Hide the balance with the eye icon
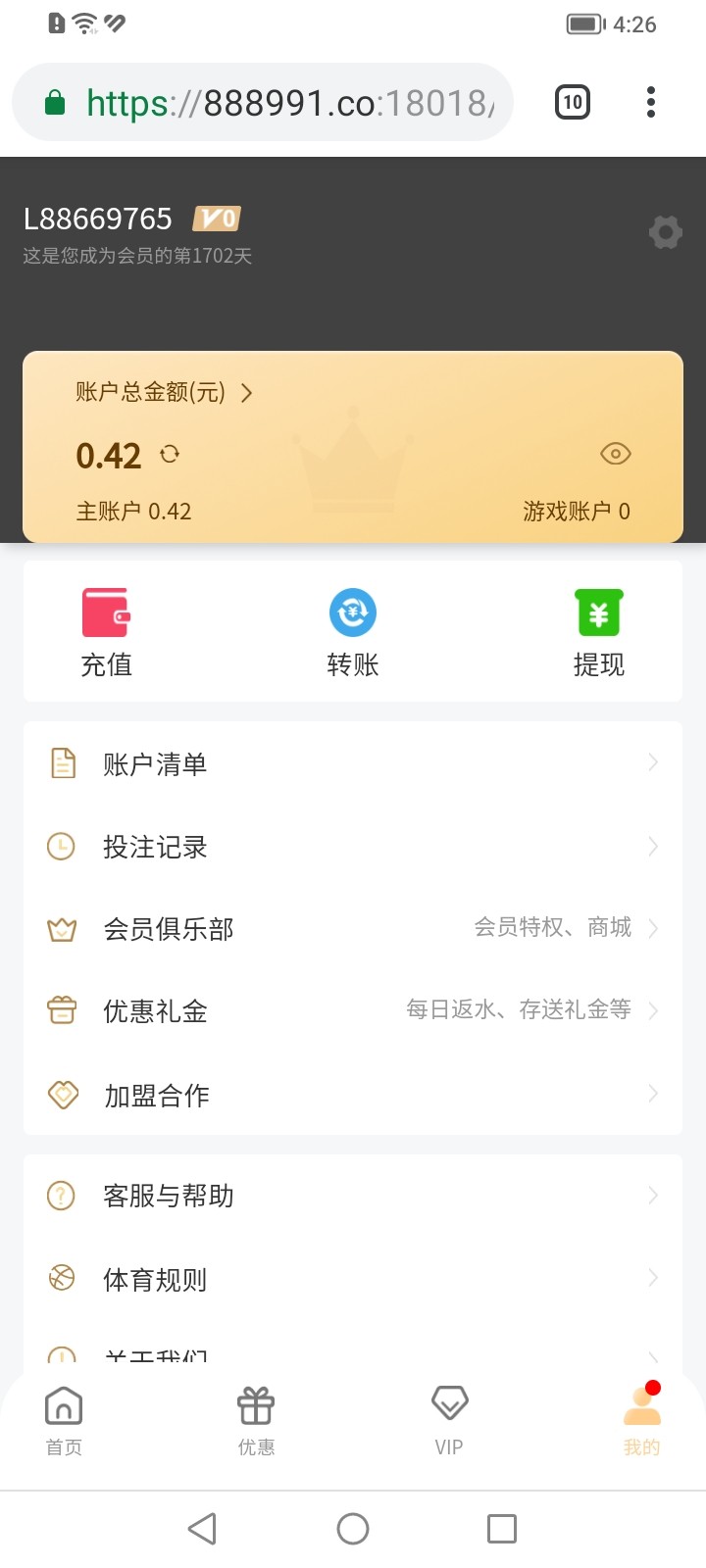 tap(615, 454)
